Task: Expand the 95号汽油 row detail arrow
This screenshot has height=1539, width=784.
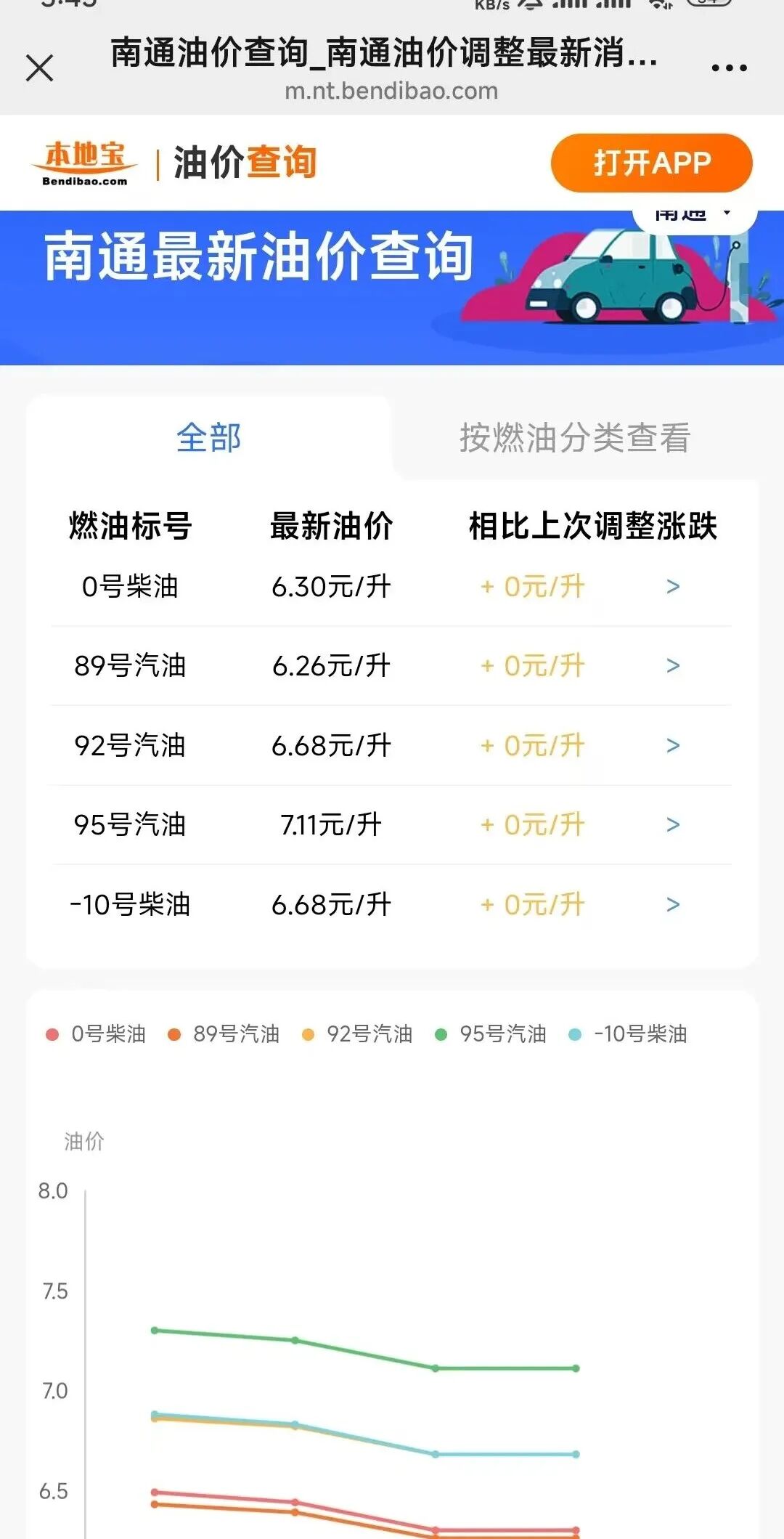Action: click(673, 824)
